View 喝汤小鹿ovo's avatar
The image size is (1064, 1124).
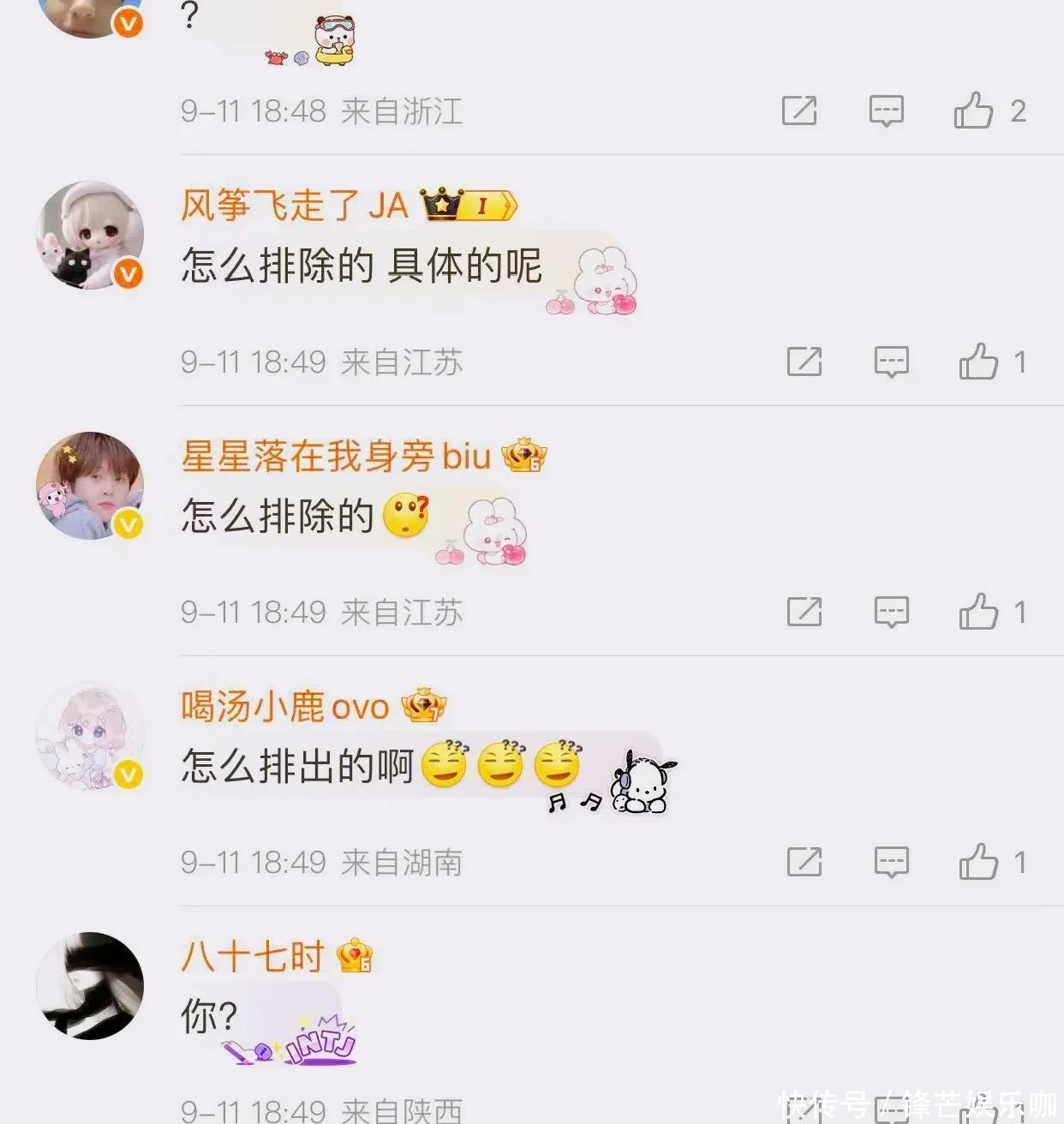pyautogui.click(x=90, y=736)
